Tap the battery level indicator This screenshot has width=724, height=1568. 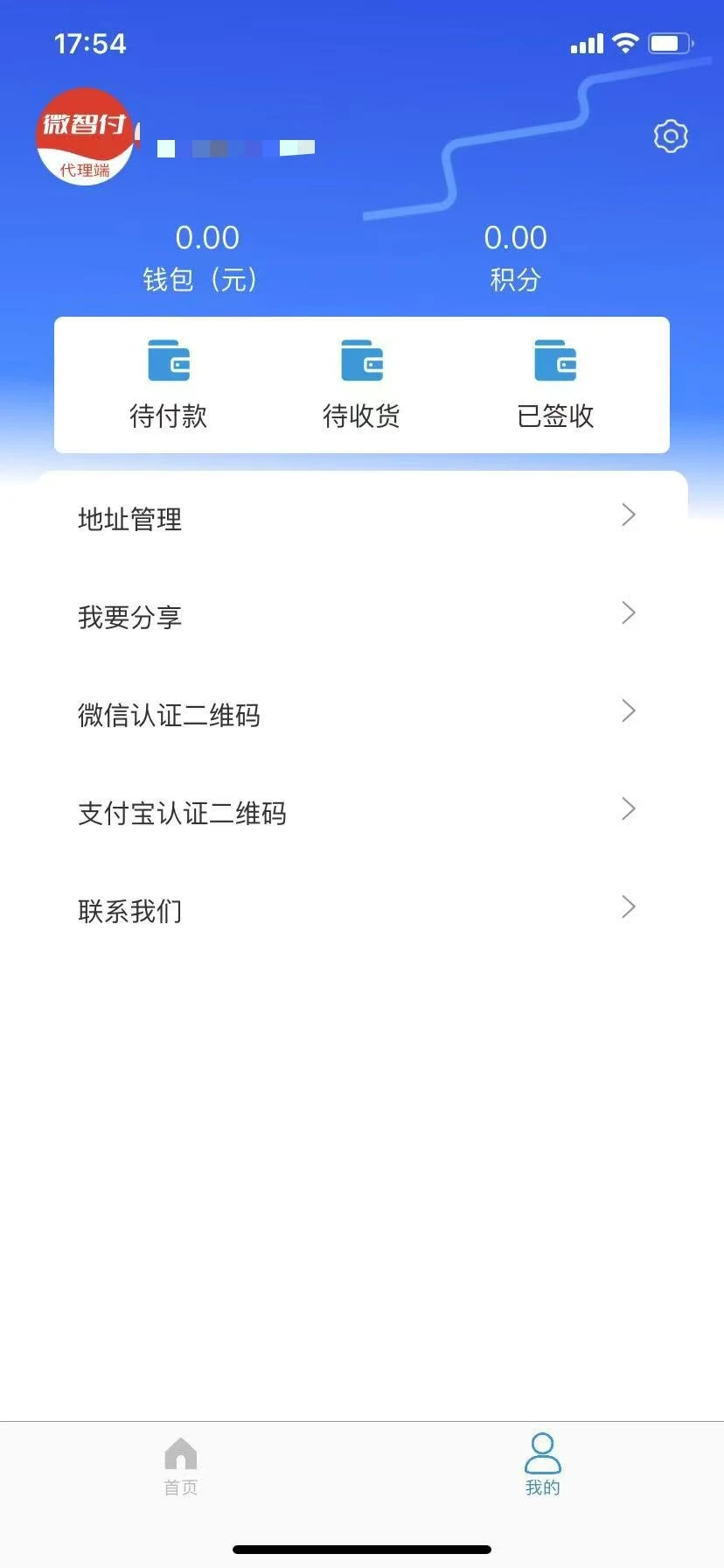pos(670,42)
